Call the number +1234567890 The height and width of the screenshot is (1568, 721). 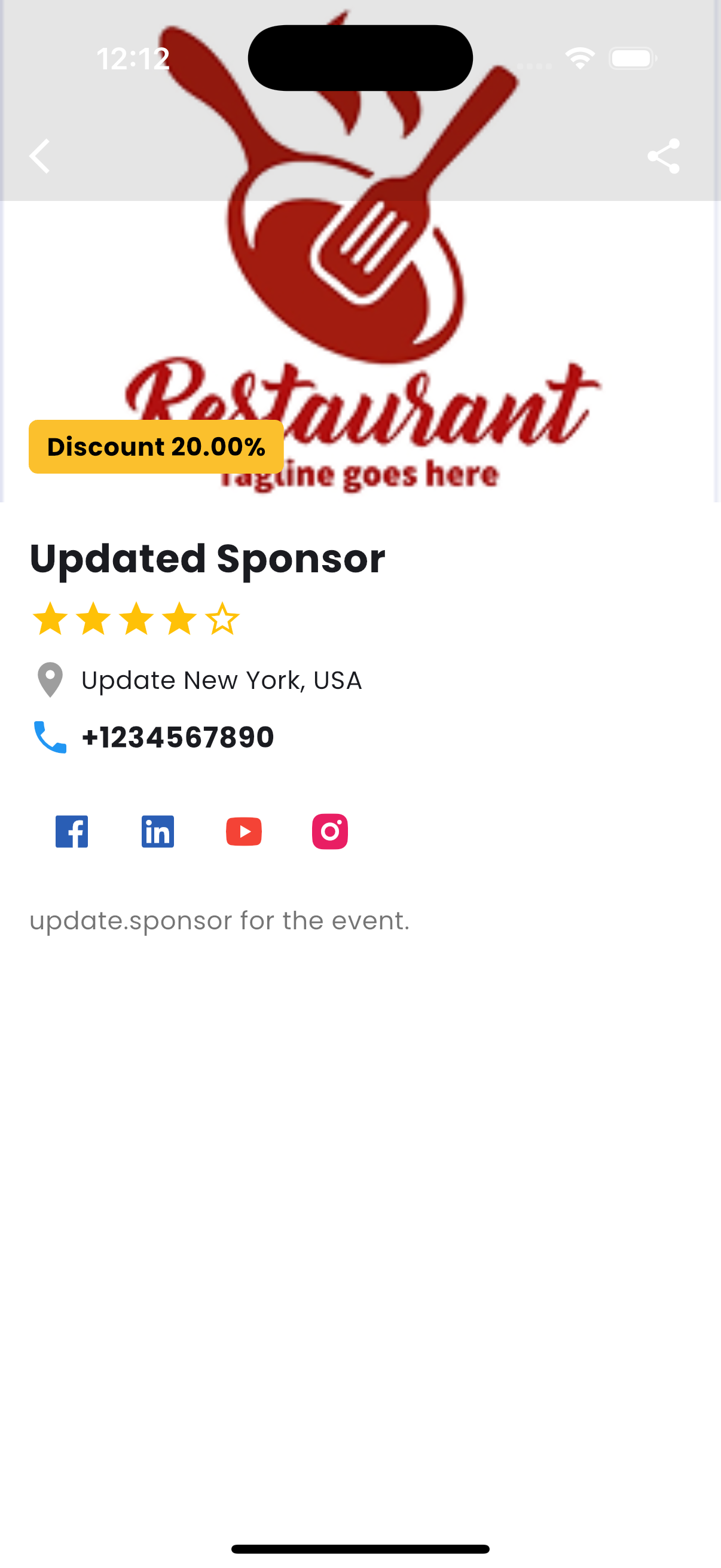coord(177,737)
